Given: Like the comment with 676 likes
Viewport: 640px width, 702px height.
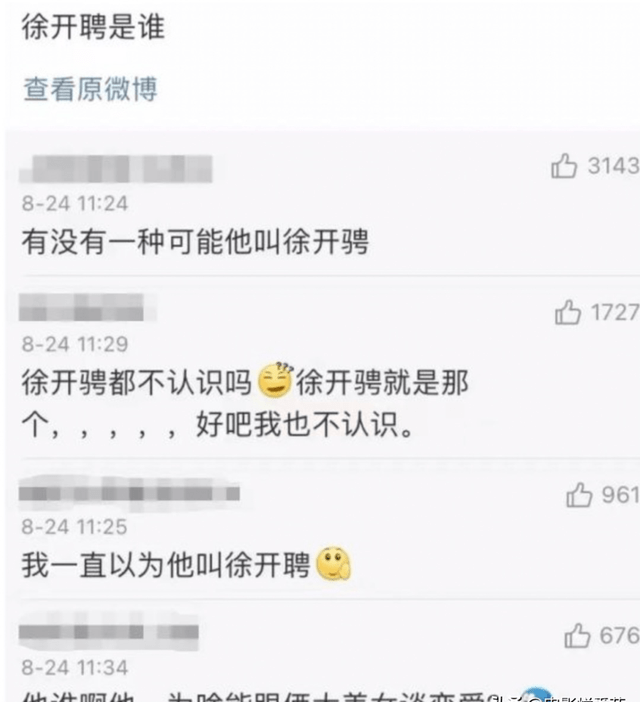Looking at the screenshot, I should click(578, 634).
